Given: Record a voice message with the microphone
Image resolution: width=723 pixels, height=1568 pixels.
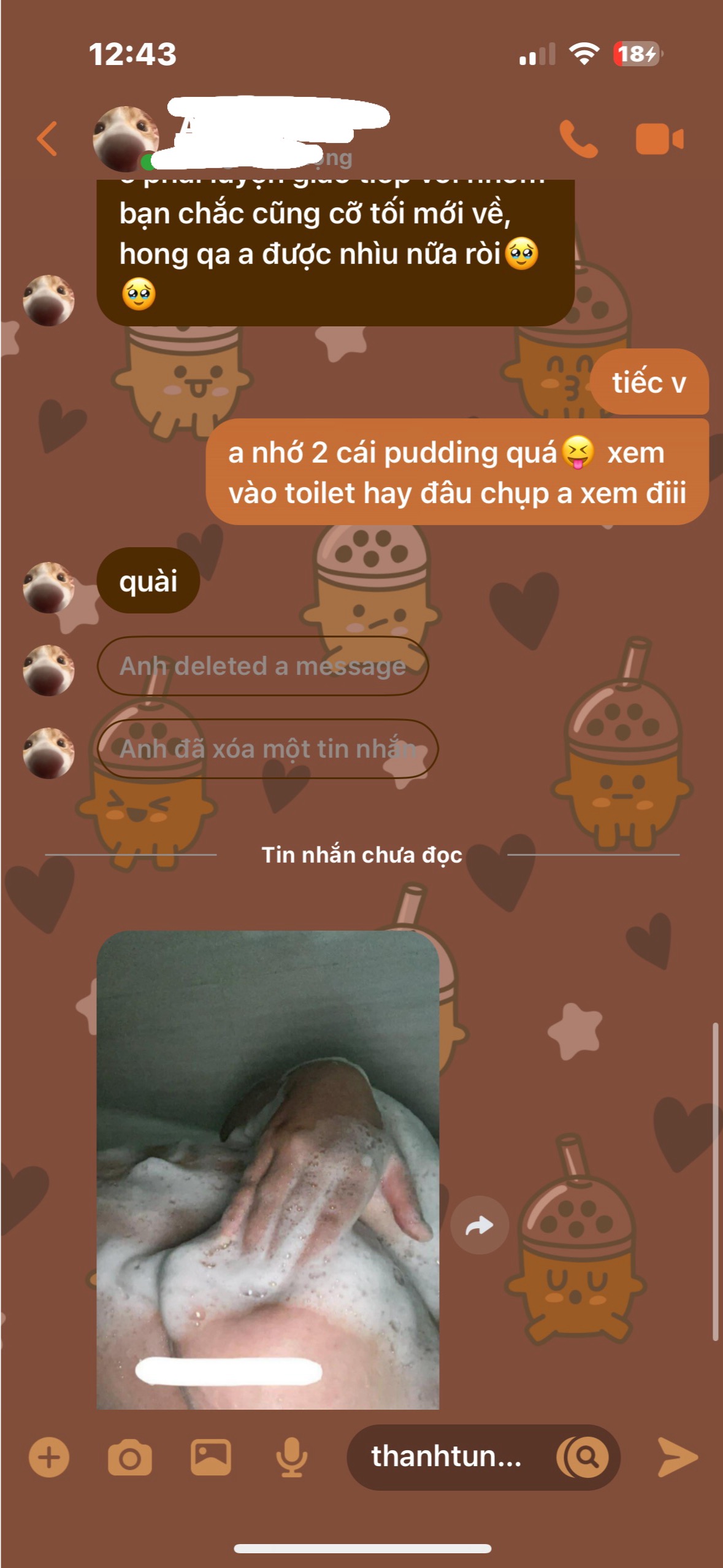Looking at the screenshot, I should coord(291,1457).
